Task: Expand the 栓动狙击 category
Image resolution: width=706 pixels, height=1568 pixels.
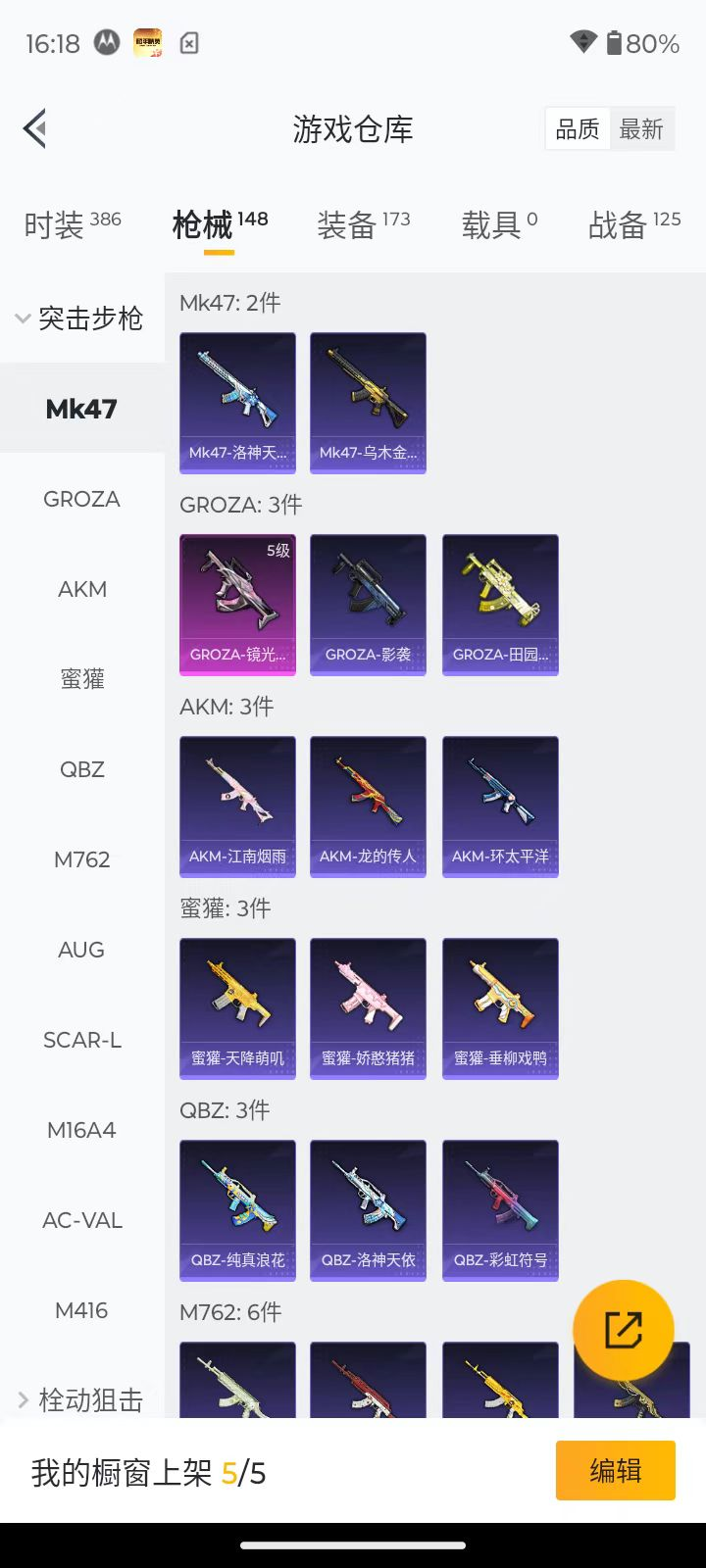Action: [x=80, y=1399]
